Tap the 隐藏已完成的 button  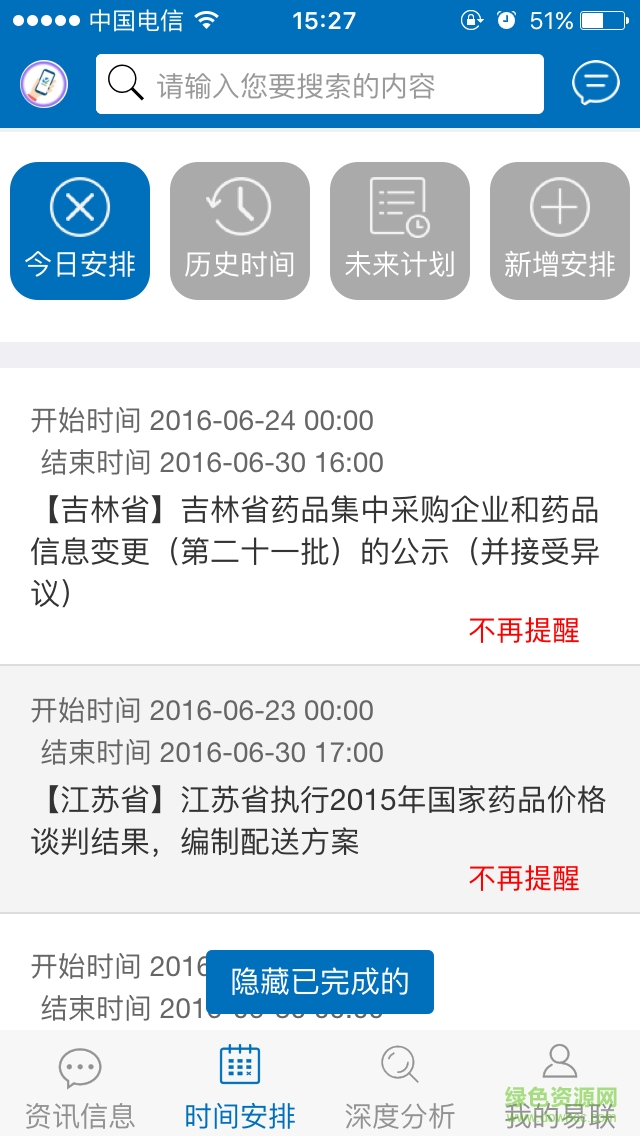320,982
